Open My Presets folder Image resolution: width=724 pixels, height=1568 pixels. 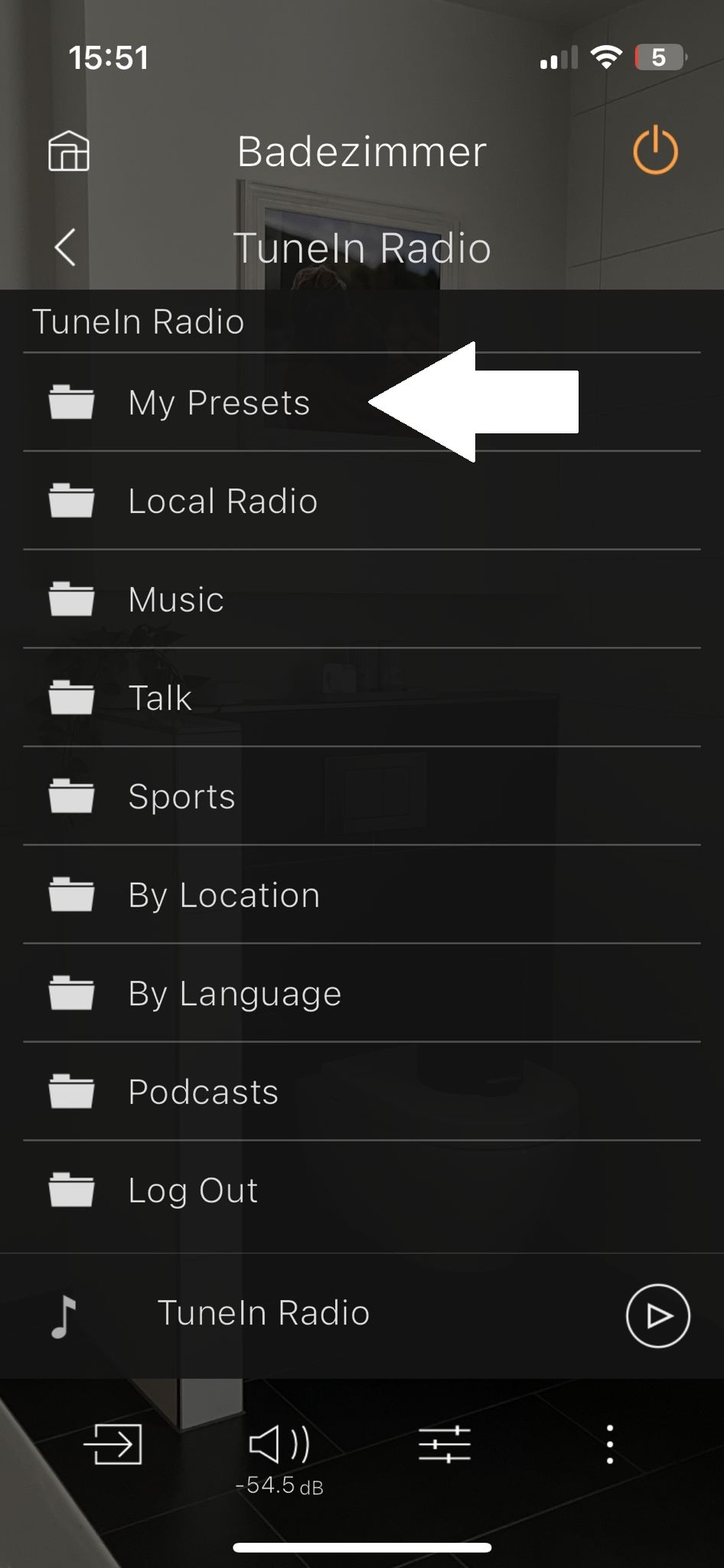[219, 403]
